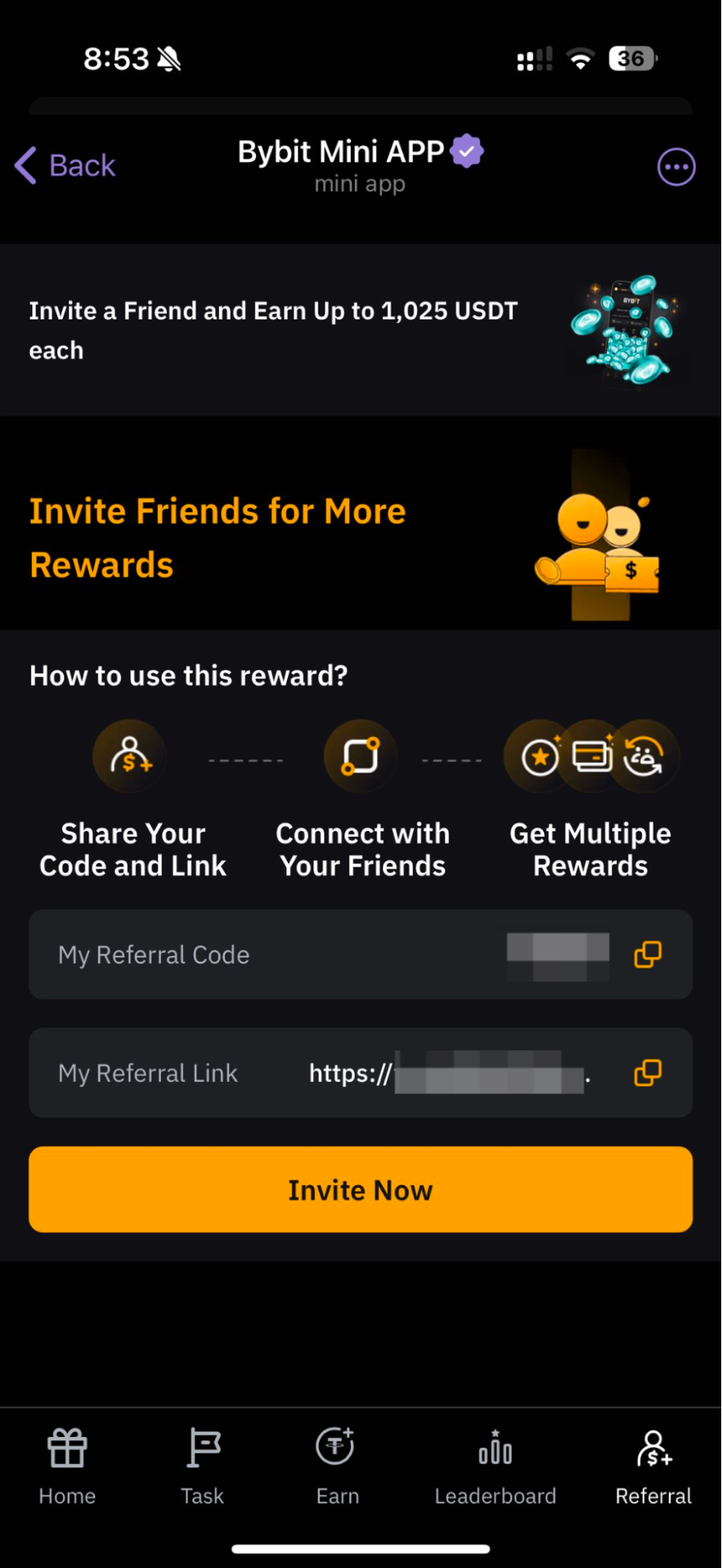
Task: Open the more options menu
Action: (x=676, y=167)
